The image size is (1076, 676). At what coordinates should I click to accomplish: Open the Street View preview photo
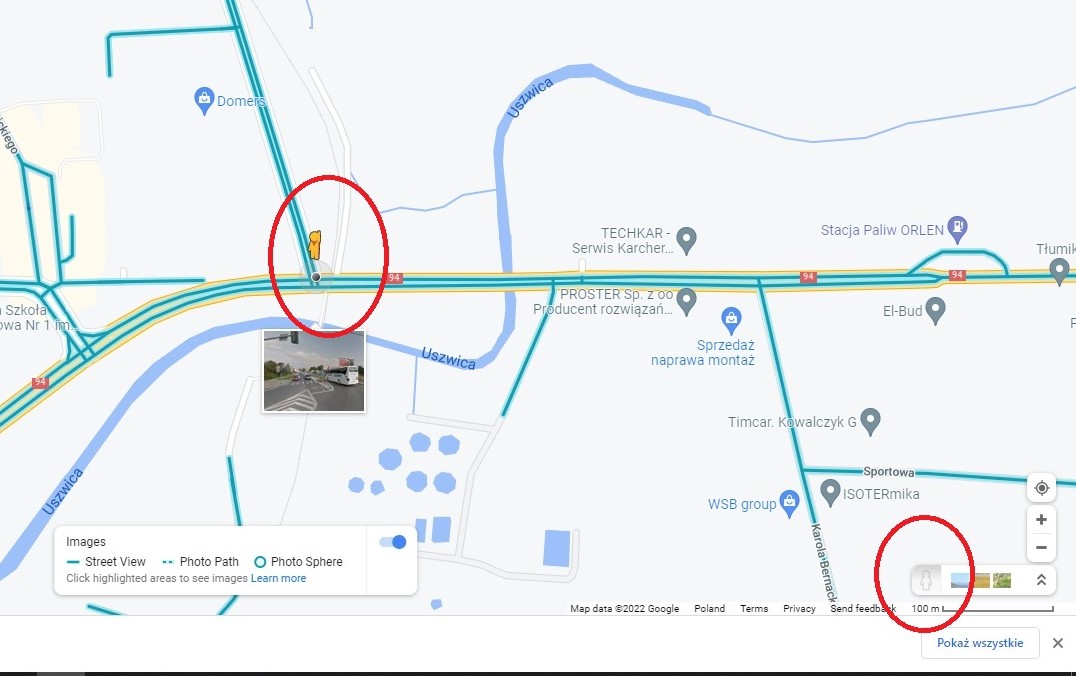(x=313, y=371)
